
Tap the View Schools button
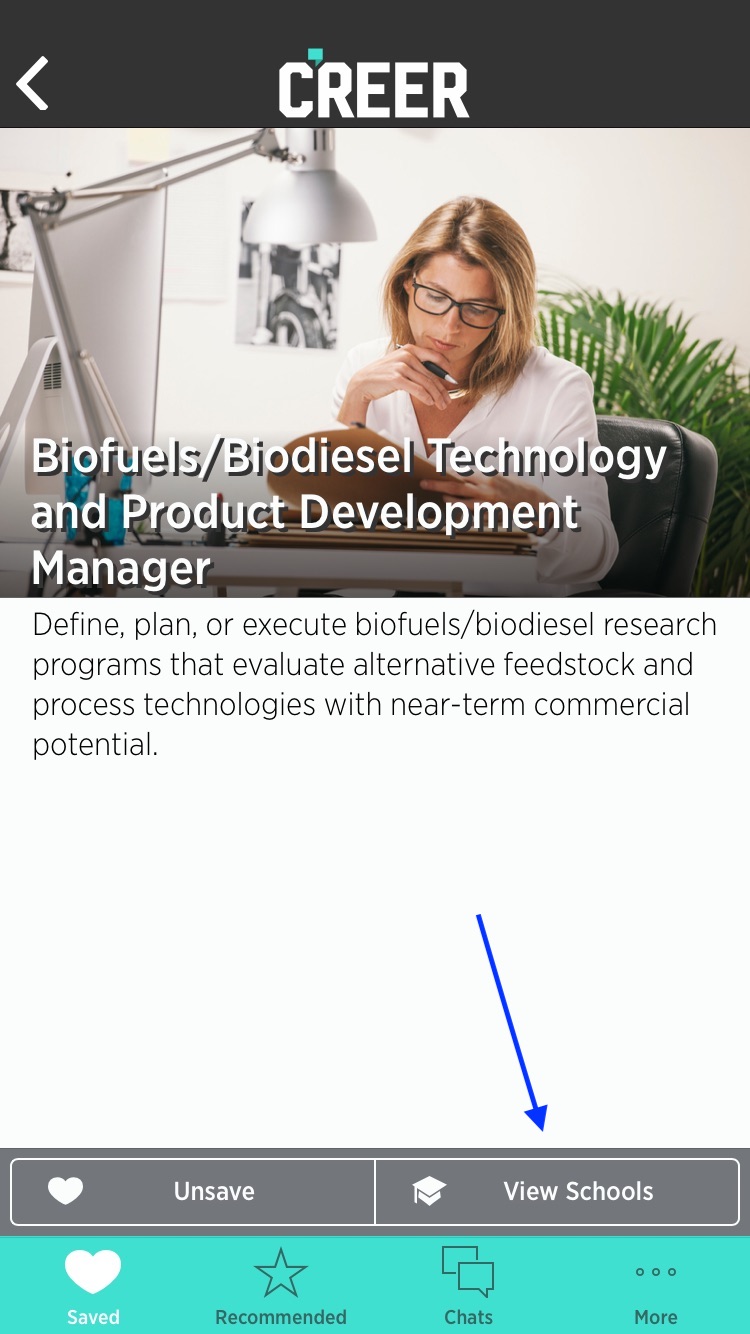click(x=557, y=1191)
